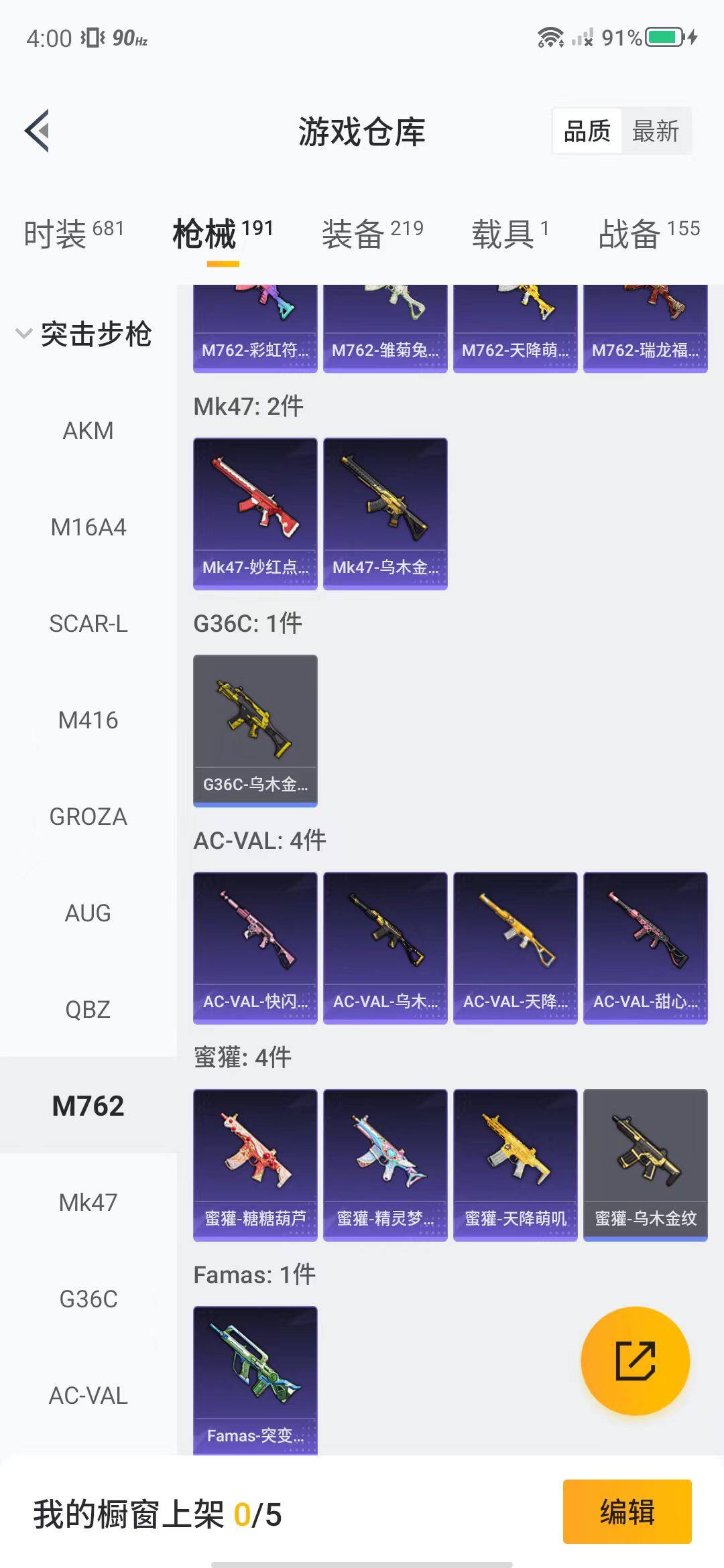Sort the warehouse by 品质

point(587,131)
